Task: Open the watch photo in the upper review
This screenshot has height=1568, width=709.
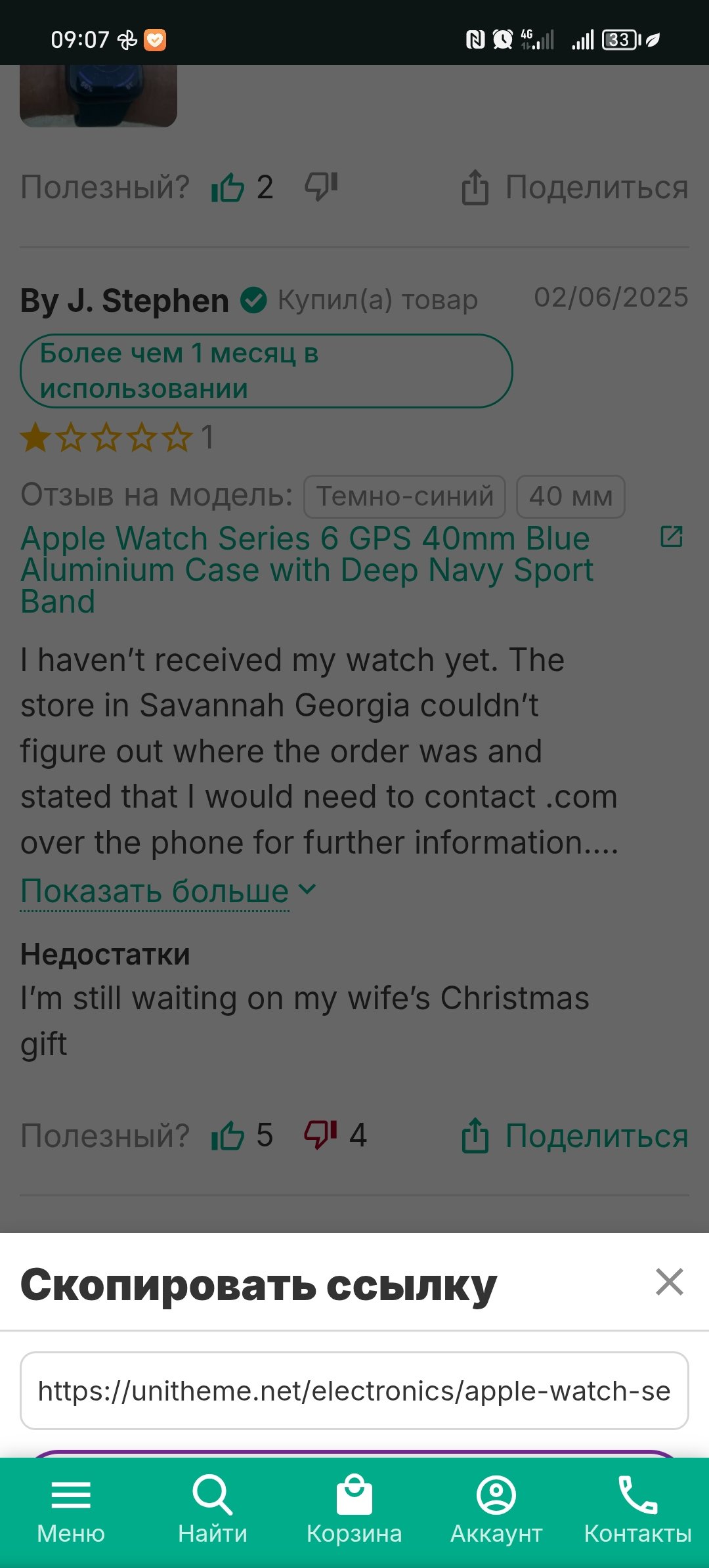Action: pos(98,96)
